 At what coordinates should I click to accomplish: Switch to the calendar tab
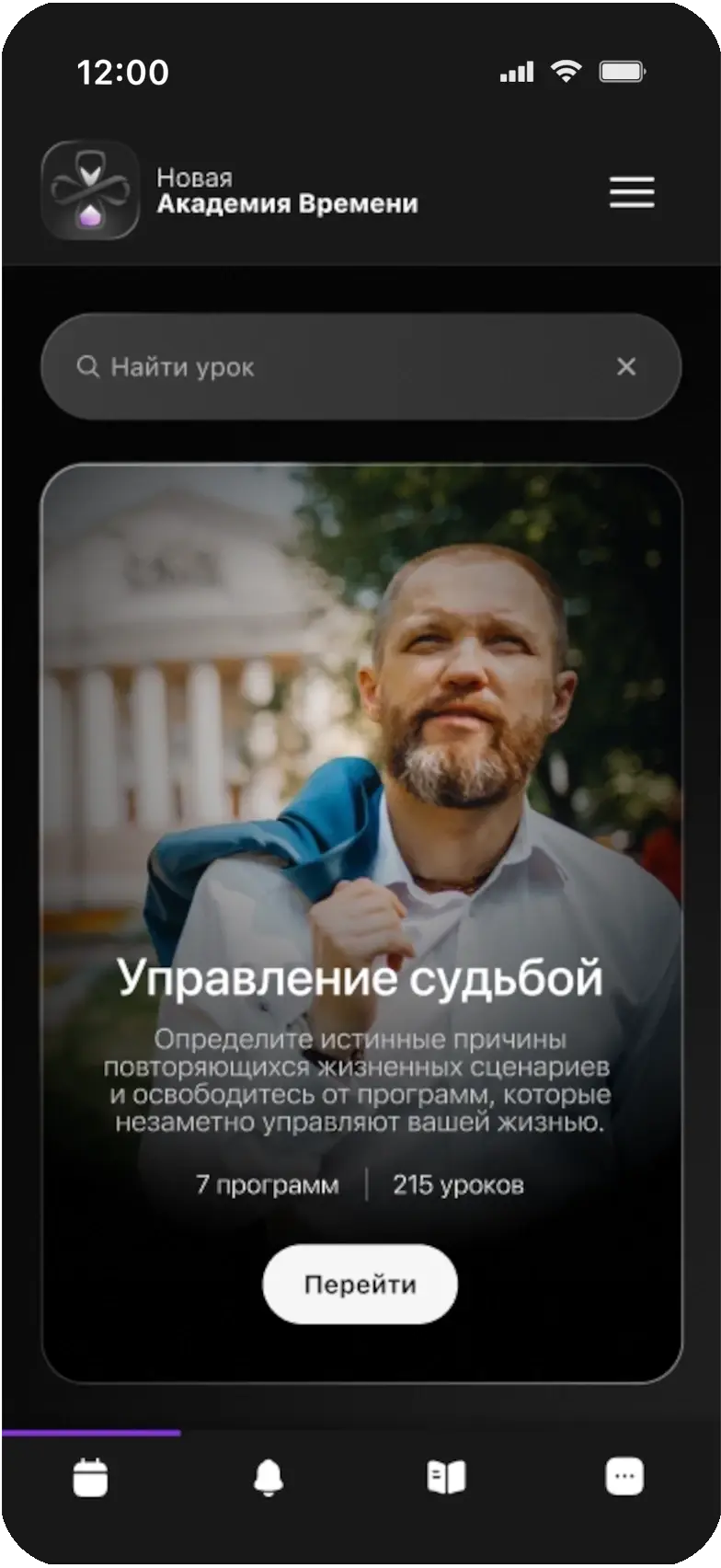(x=90, y=1478)
